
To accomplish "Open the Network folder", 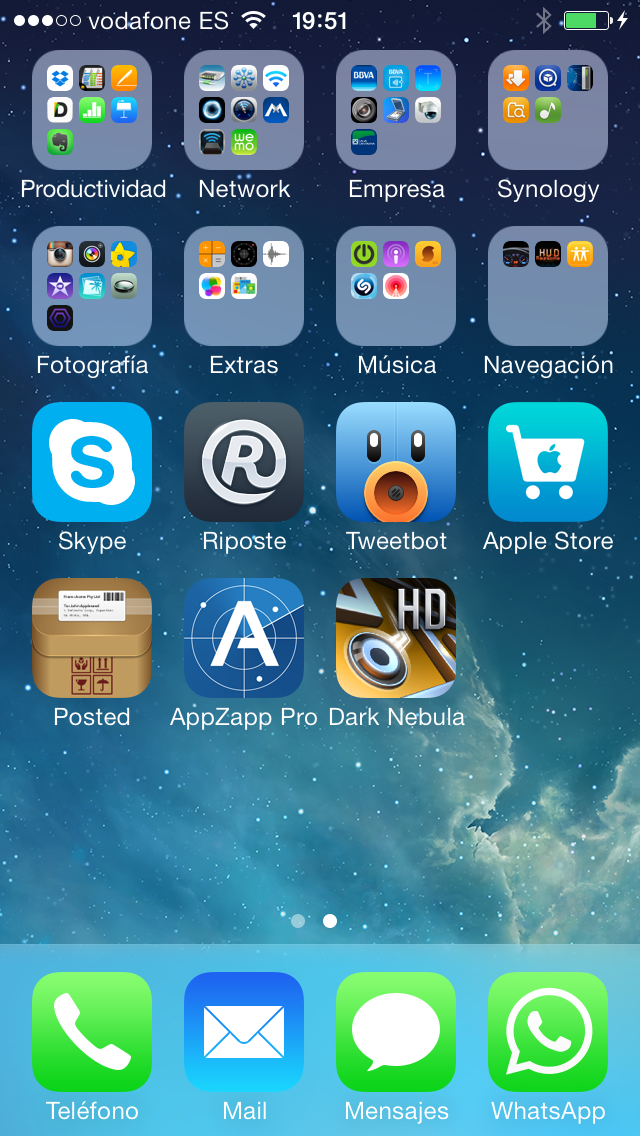I will coord(244,110).
